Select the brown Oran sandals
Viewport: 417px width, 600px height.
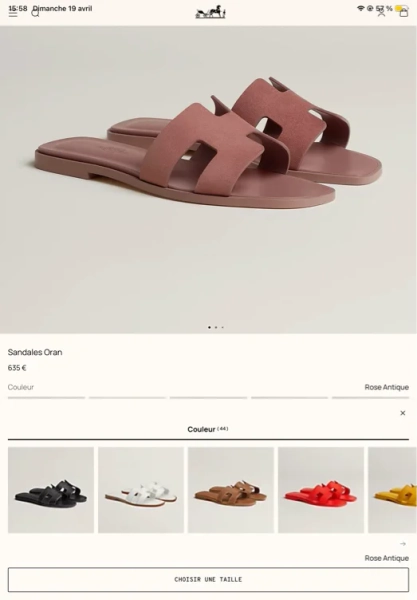click(231, 490)
